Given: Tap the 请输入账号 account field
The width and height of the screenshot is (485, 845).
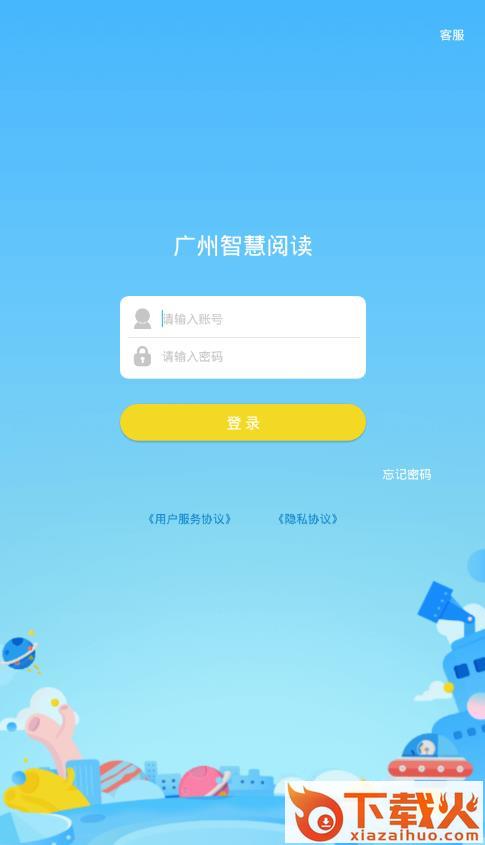Looking at the screenshot, I should pos(242,318).
